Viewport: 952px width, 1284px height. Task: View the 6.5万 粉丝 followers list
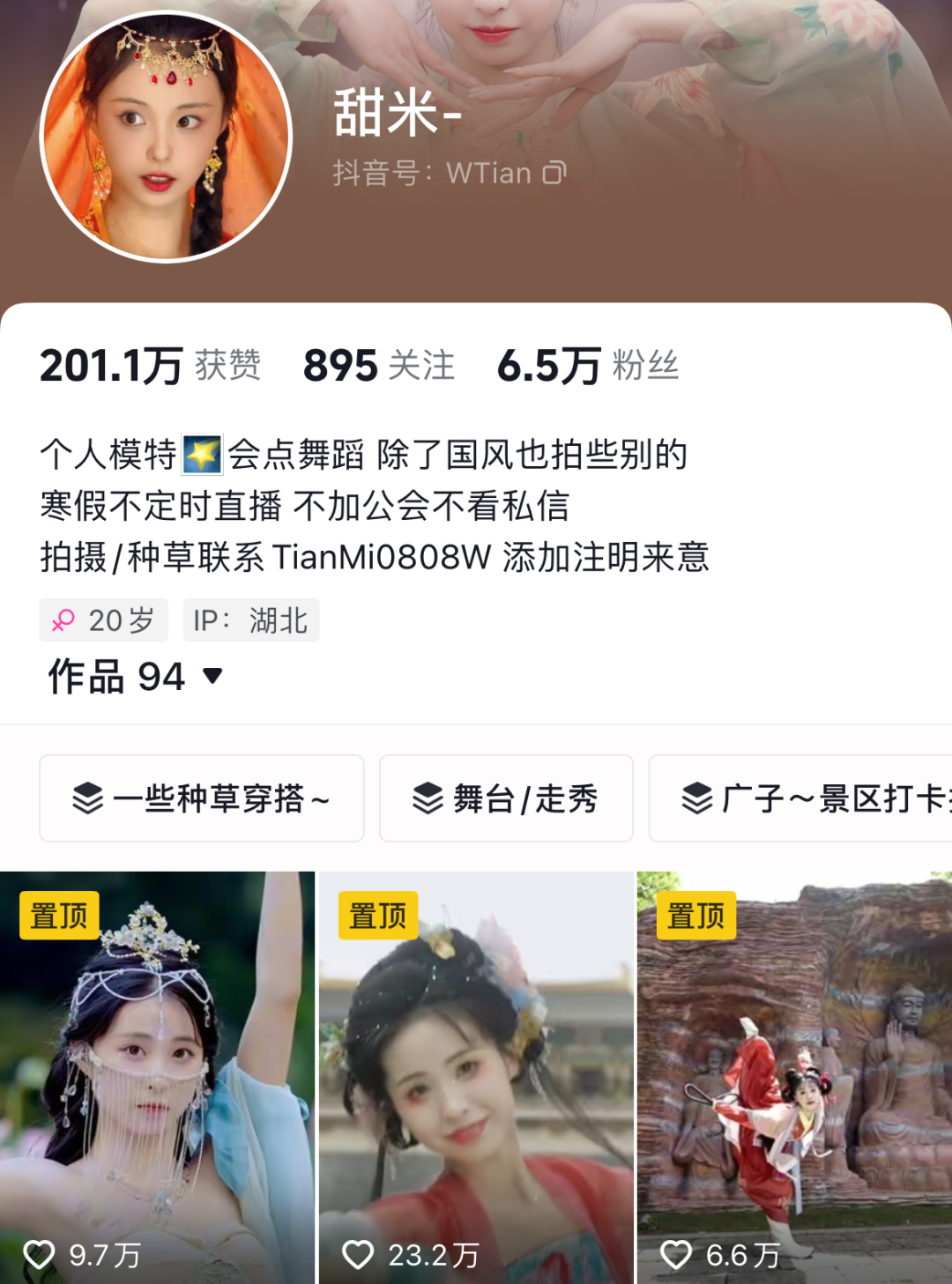pyautogui.click(x=588, y=366)
